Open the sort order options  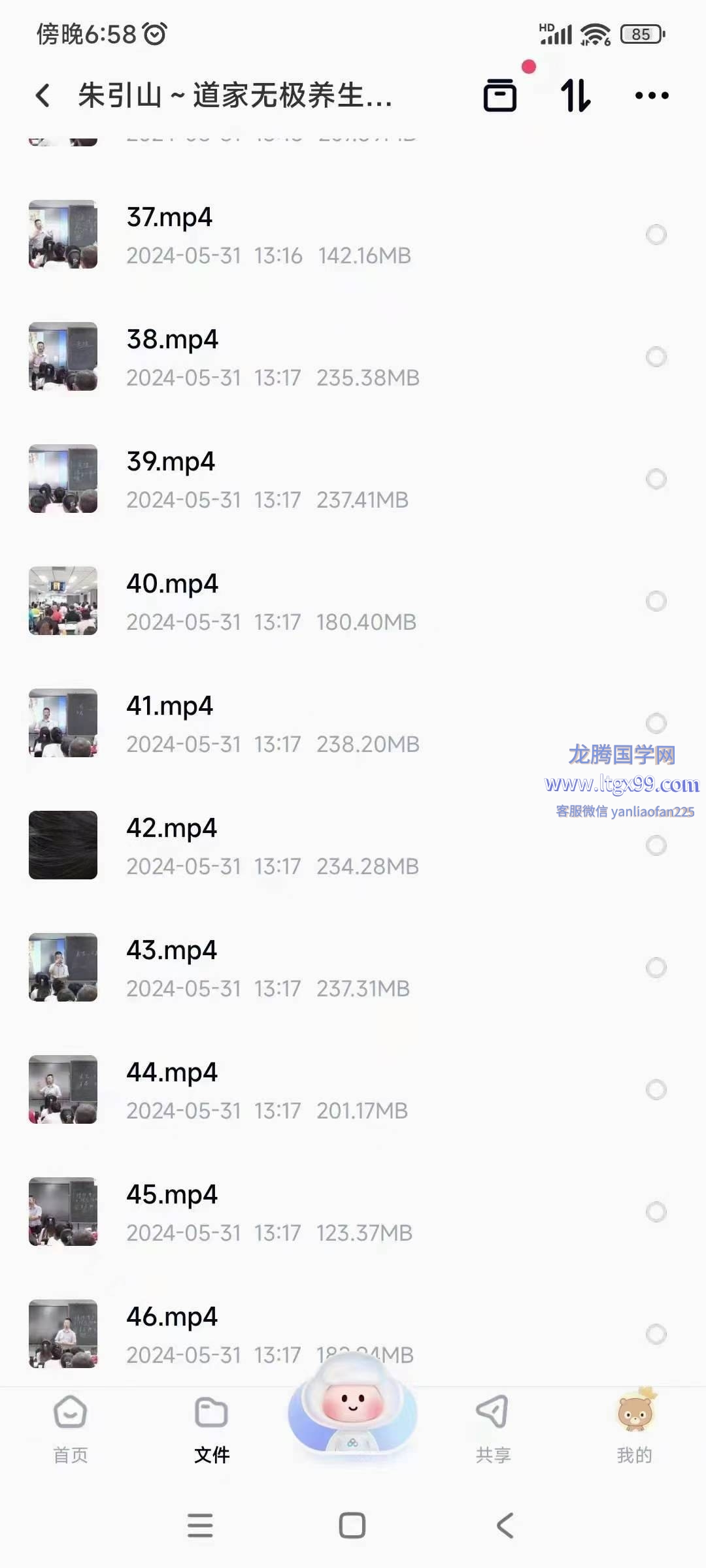point(576,96)
